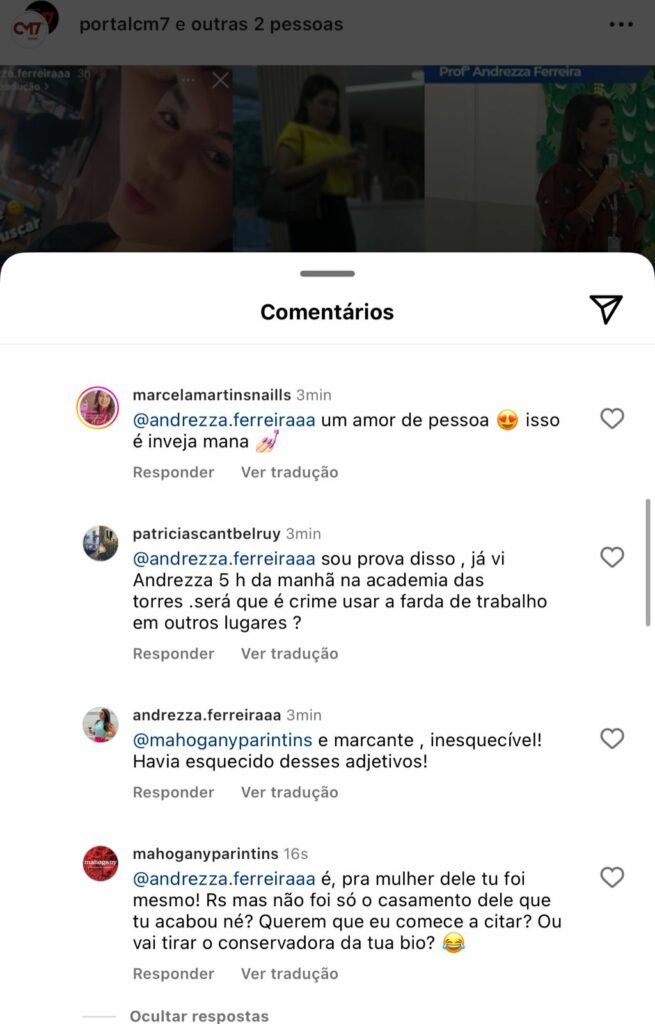Open the post's three-dot options menu
This screenshot has width=655, height=1024.
[x=621, y=23]
